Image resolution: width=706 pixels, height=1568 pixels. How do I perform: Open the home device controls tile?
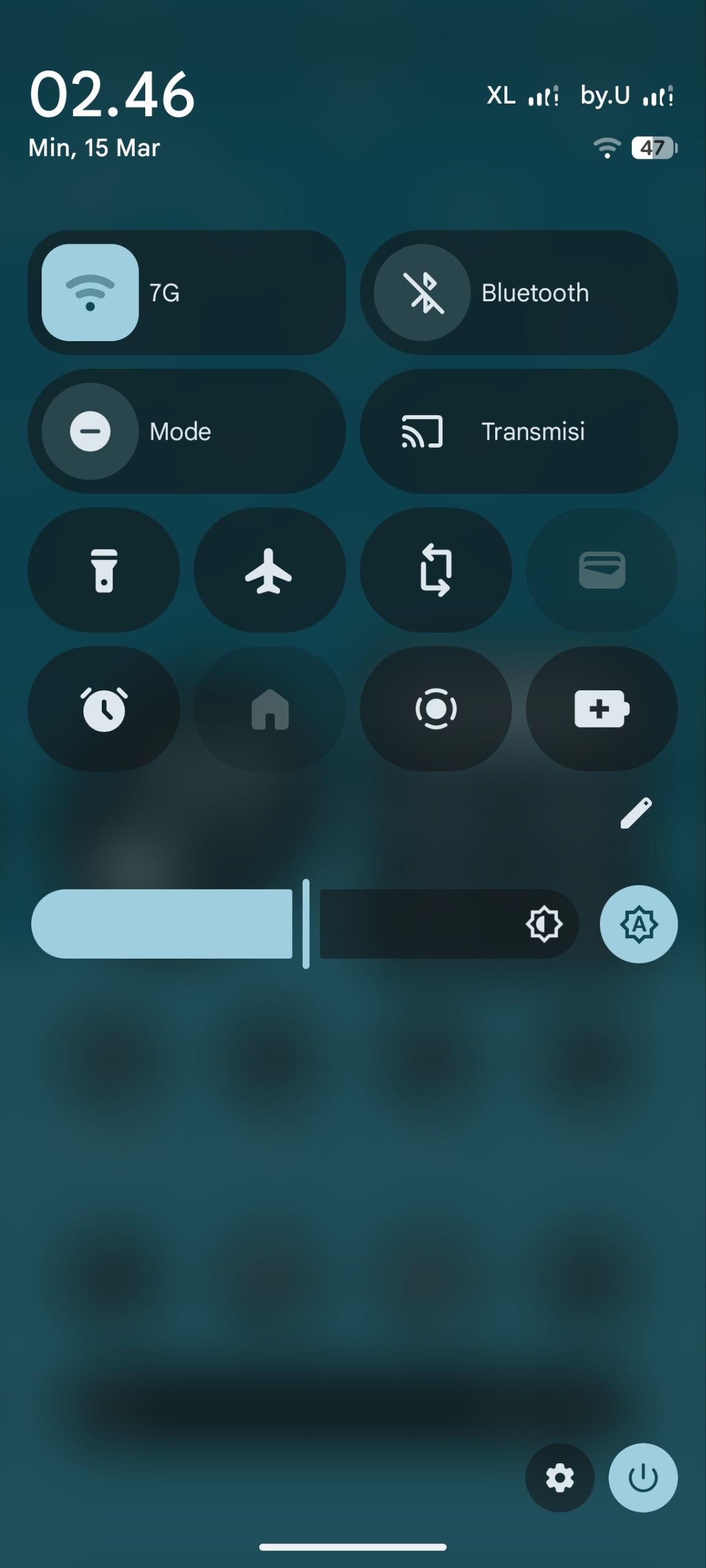coord(270,709)
